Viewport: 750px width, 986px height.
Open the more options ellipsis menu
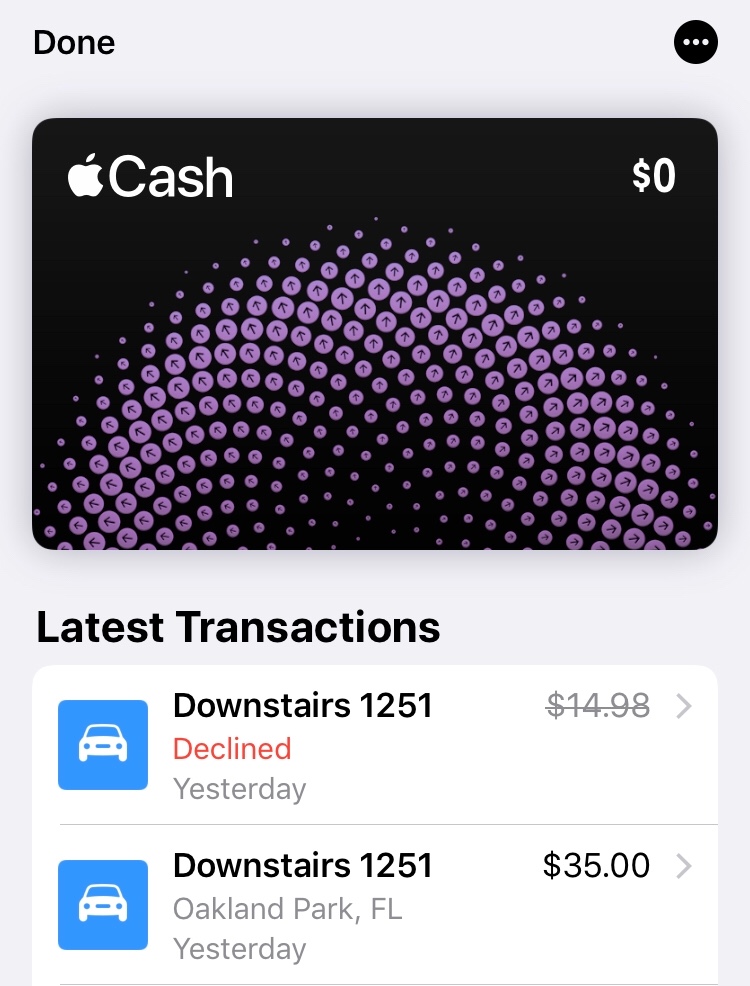[x=696, y=43]
